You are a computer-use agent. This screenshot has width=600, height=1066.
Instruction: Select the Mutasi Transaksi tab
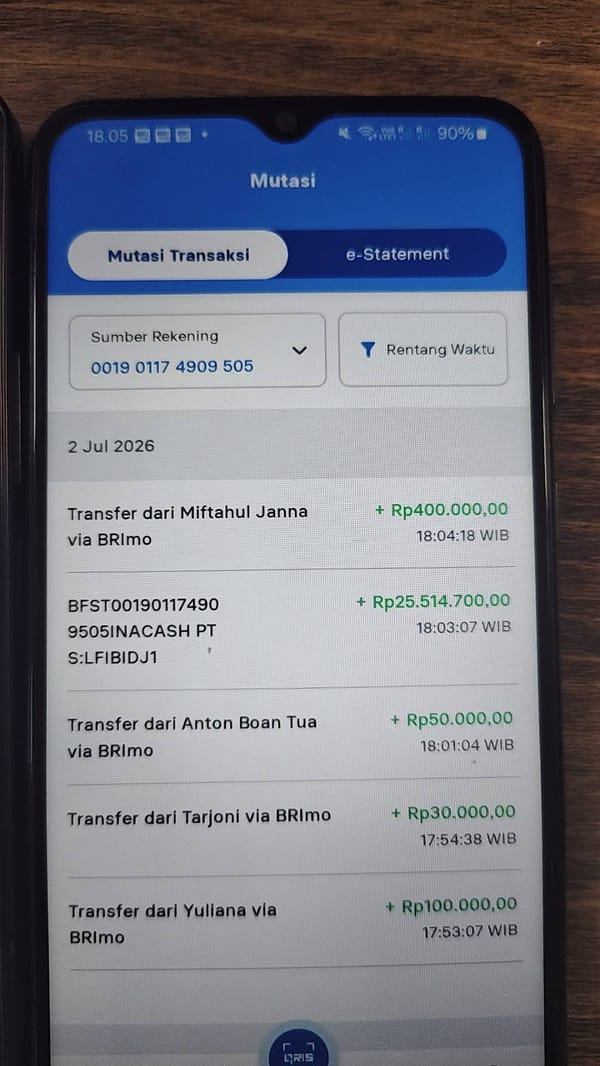click(x=178, y=255)
